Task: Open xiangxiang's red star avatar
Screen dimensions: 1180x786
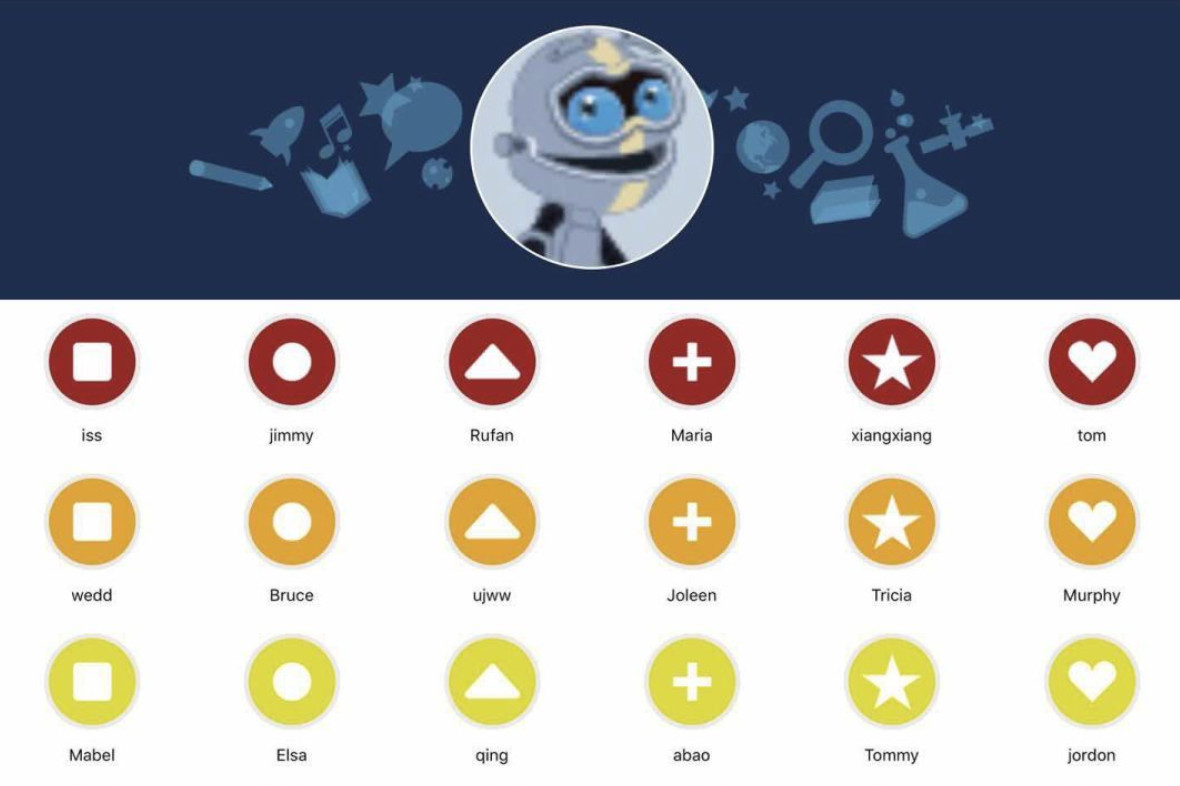Action: pyautogui.click(x=892, y=362)
